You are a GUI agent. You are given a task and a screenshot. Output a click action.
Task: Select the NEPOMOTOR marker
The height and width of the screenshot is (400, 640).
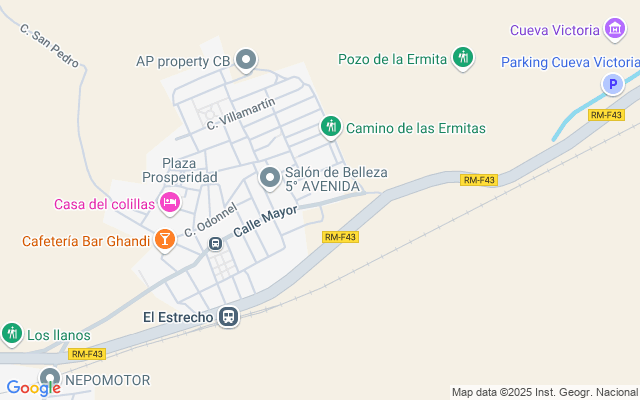click(49, 379)
